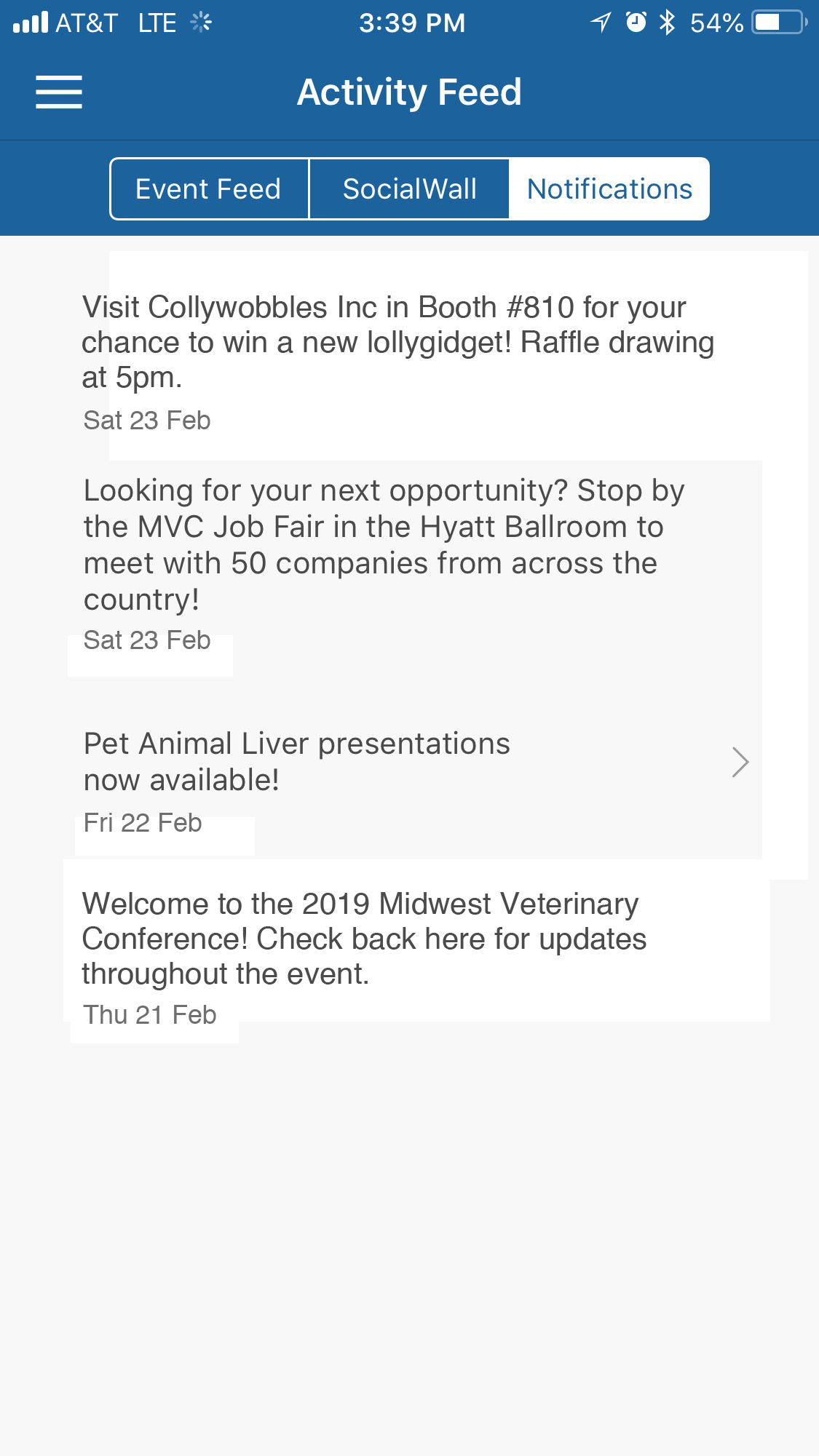
Task: Switch to the Event Feed tab
Action: point(209,189)
